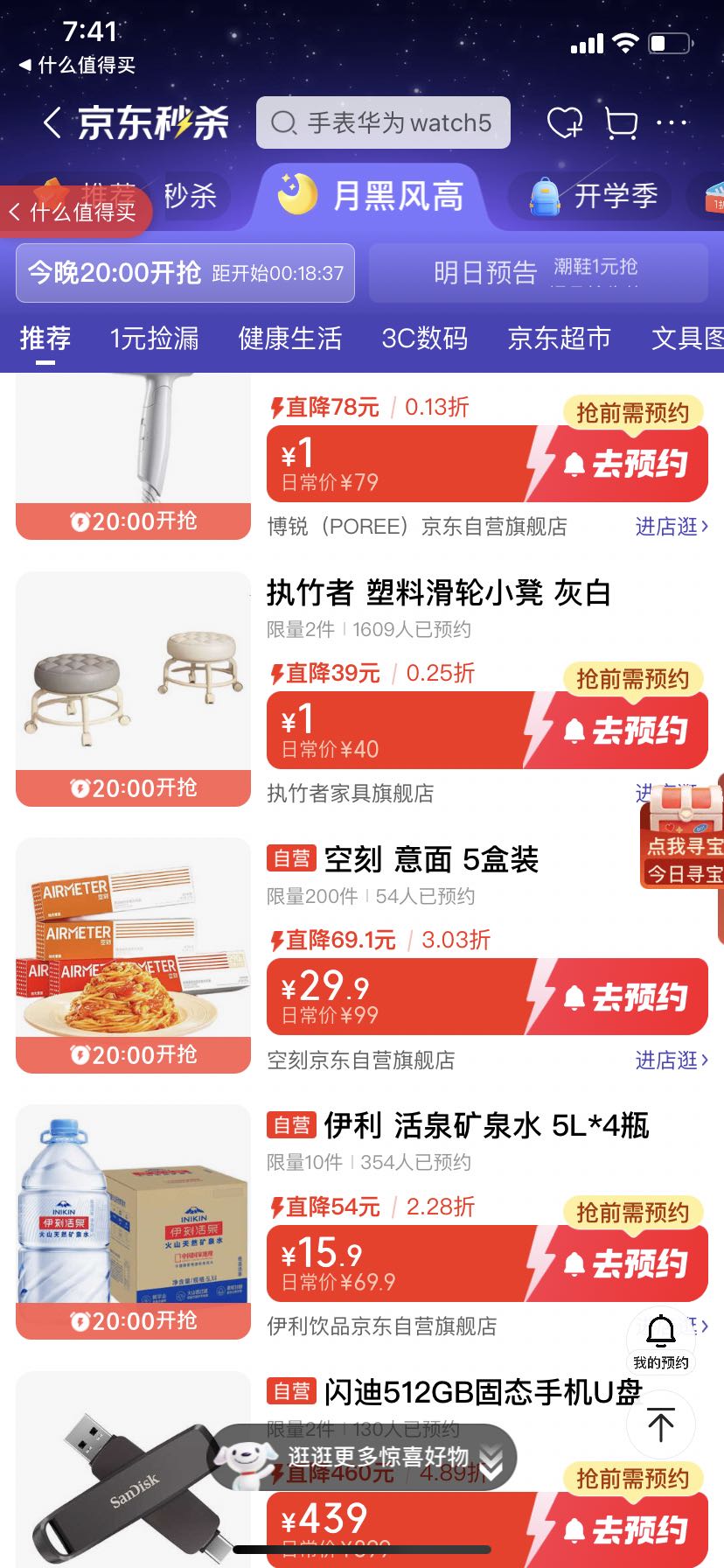Viewport: 724px width, 1568px height.
Task: Open the heart favorites icon
Action: click(564, 122)
